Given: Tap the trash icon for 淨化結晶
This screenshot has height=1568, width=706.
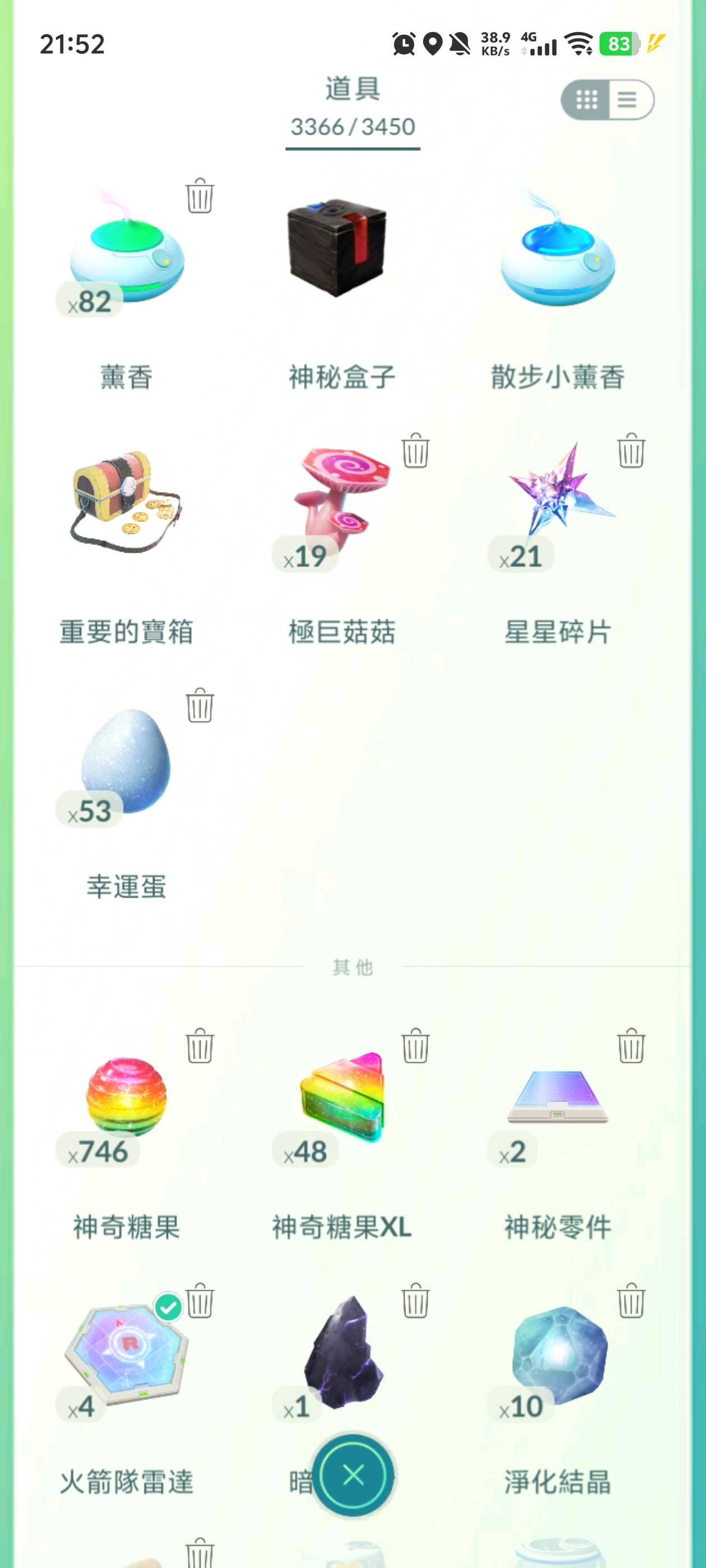Looking at the screenshot, I should coord(630,1301).
